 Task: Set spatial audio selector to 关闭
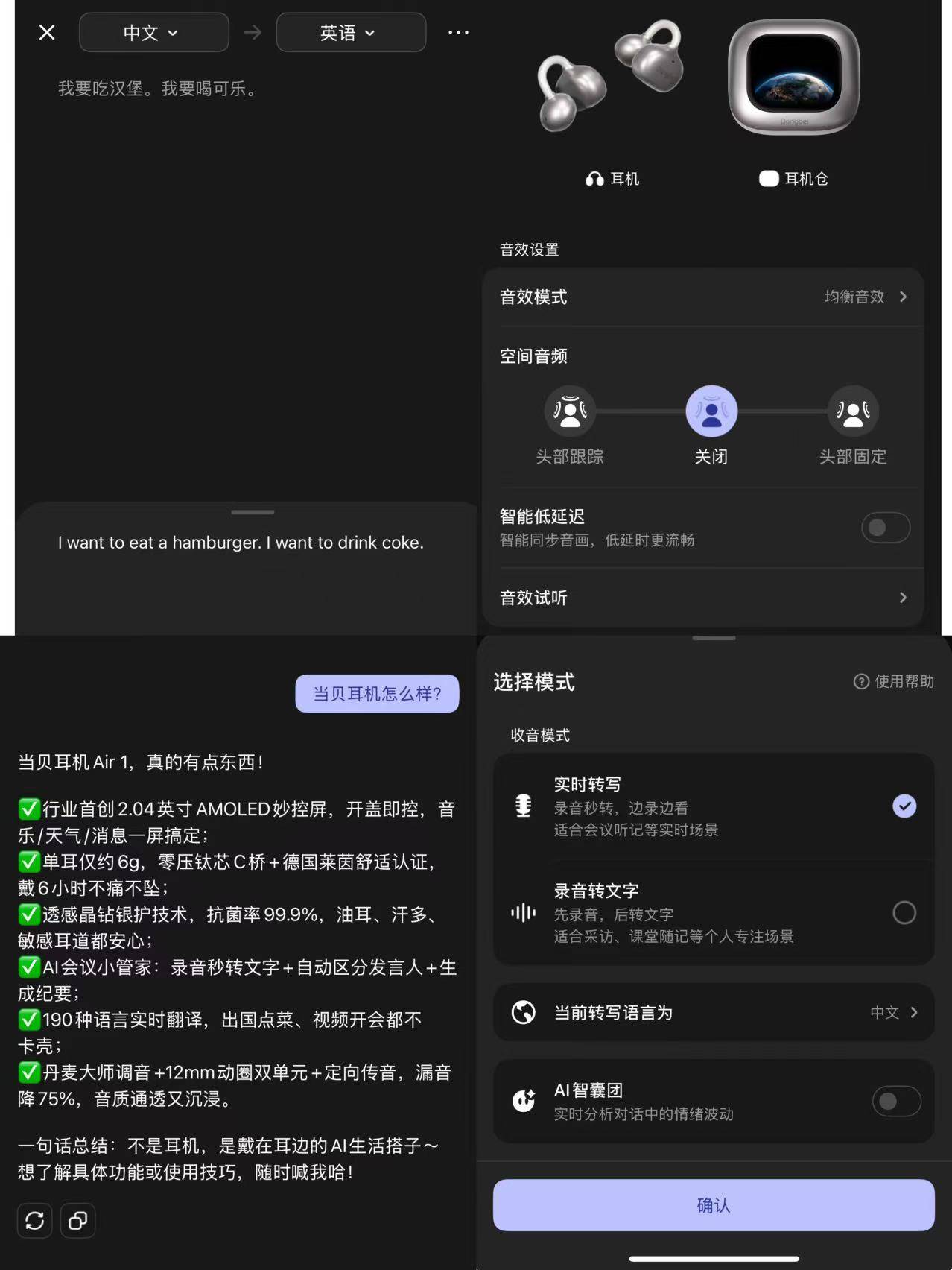click(x=711, y=410)
